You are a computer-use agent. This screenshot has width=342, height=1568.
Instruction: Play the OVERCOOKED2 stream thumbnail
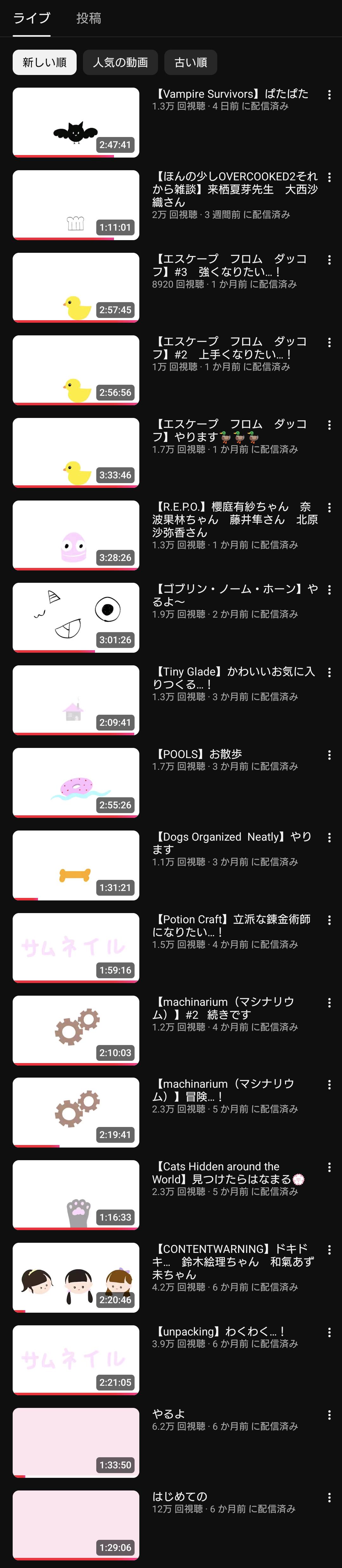click(76, 204)
